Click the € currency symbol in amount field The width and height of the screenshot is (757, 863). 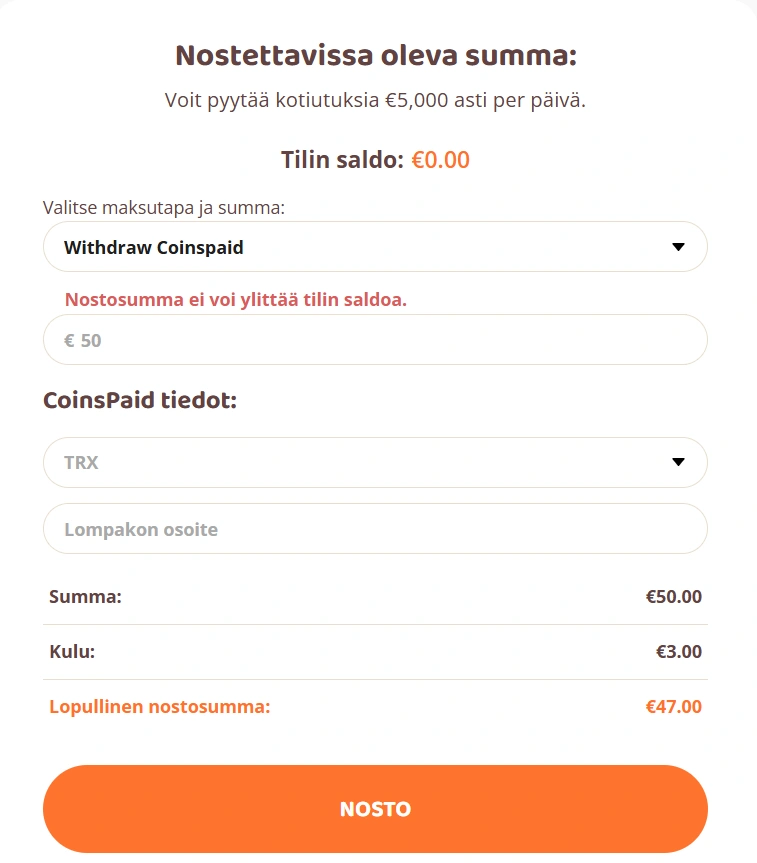click(69, 339)
